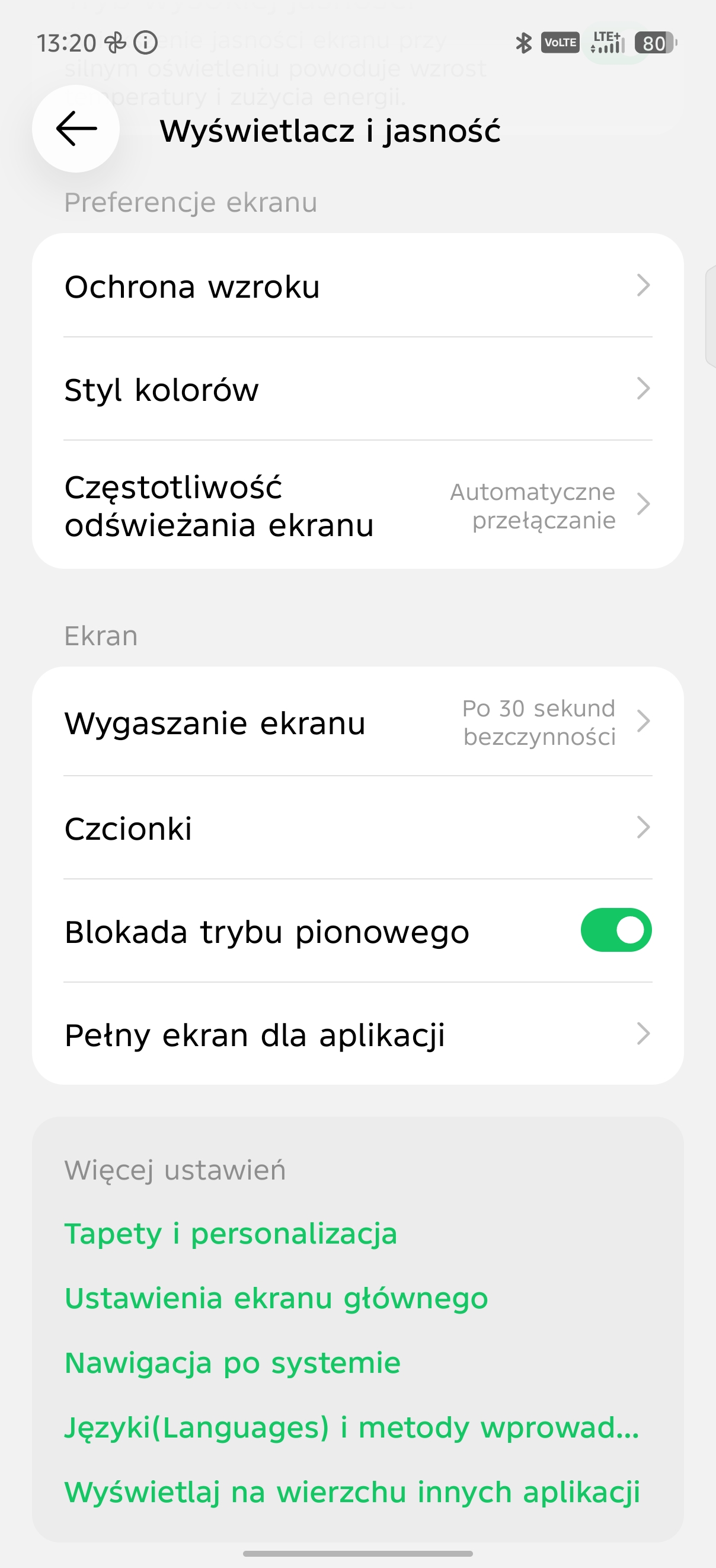This screenshot has width=716, height=1568.
Task: Open Wygaszanie ekranu timeout setting
Action: 357,722
